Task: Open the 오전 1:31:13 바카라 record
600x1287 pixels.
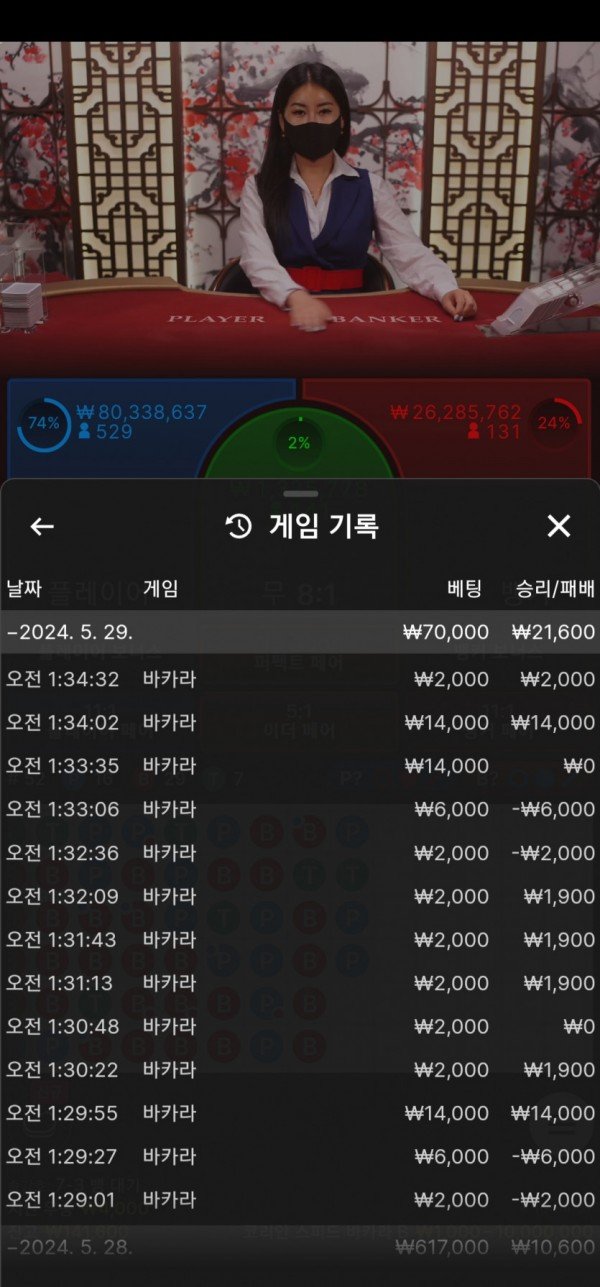Action: 300,983
